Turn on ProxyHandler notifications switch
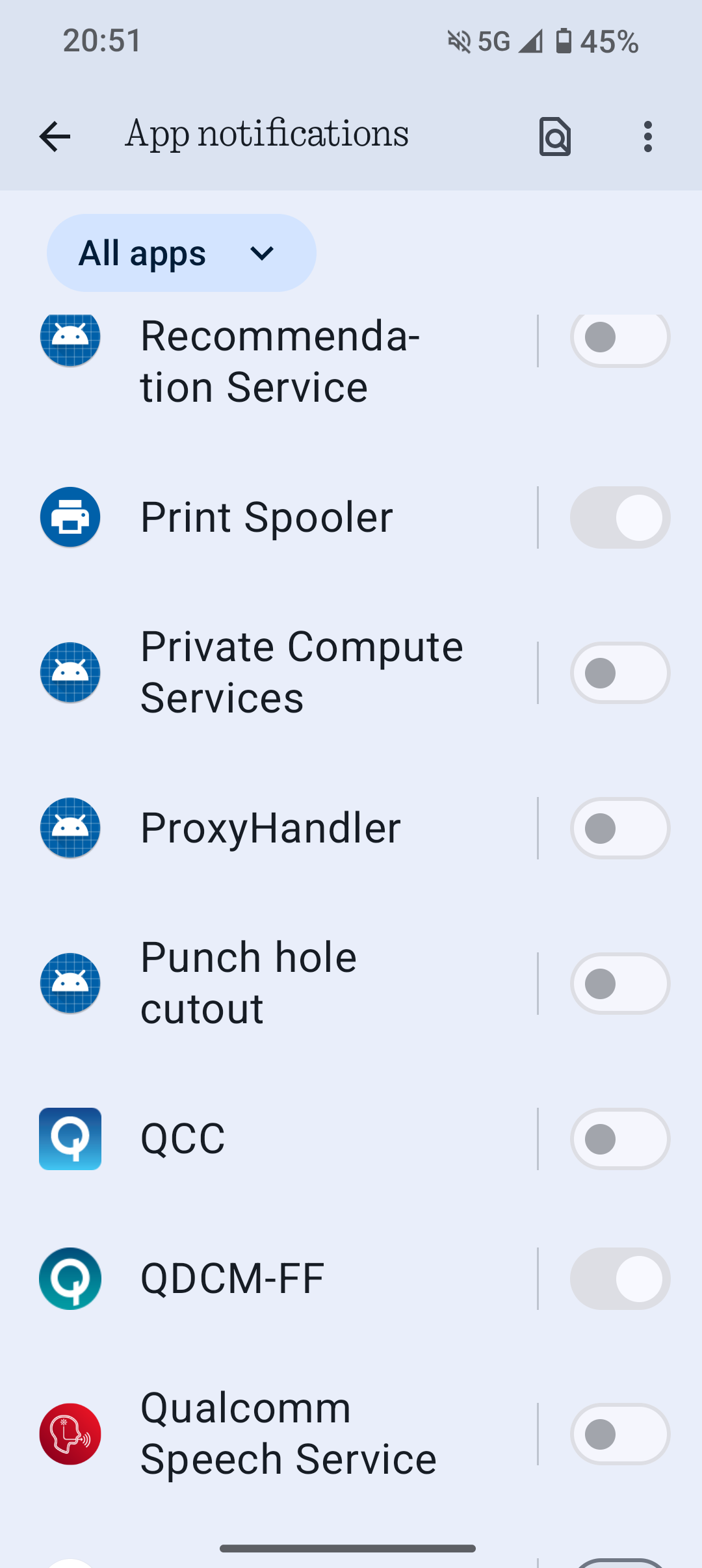The image size is (702, 1568). tap(620, 828)
